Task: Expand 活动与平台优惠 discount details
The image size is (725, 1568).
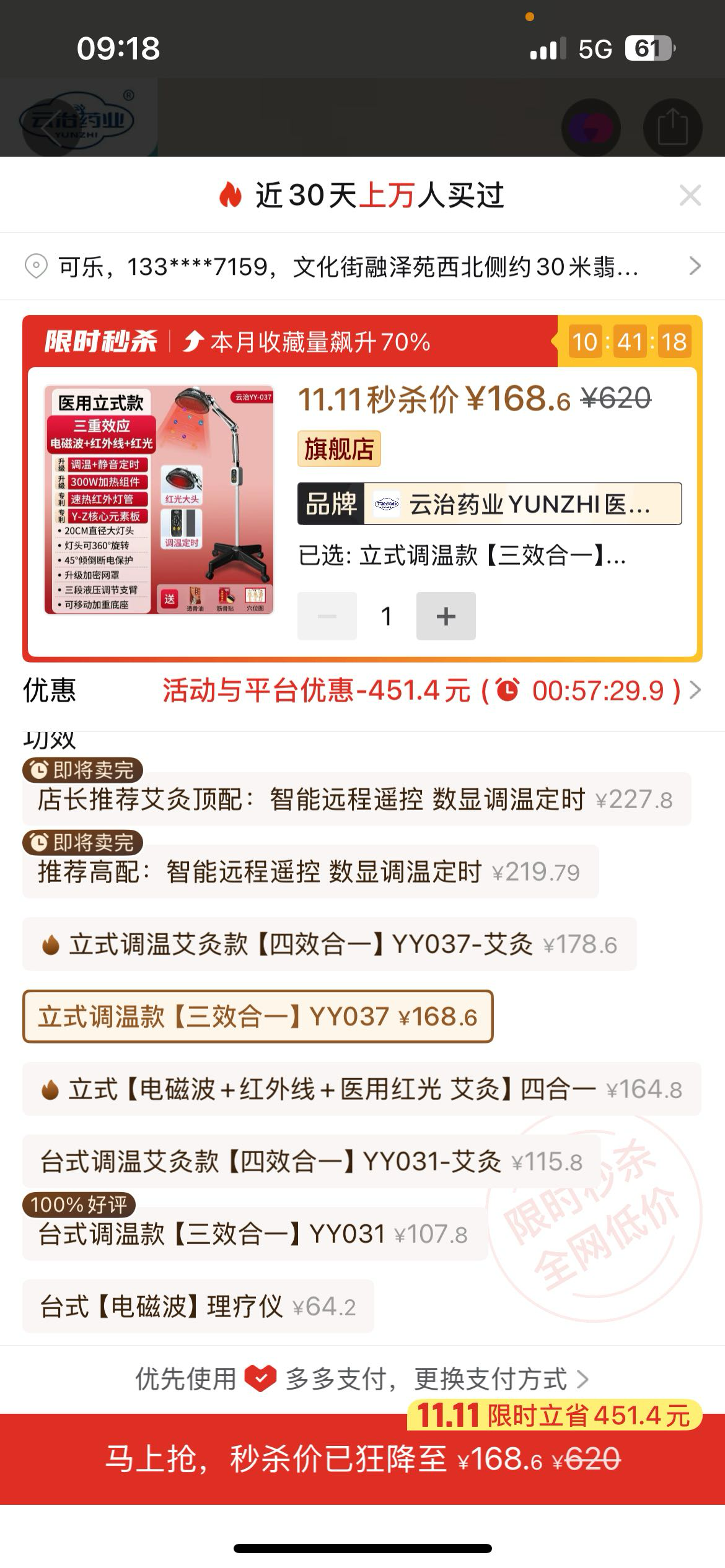Action: pos(428,690)
